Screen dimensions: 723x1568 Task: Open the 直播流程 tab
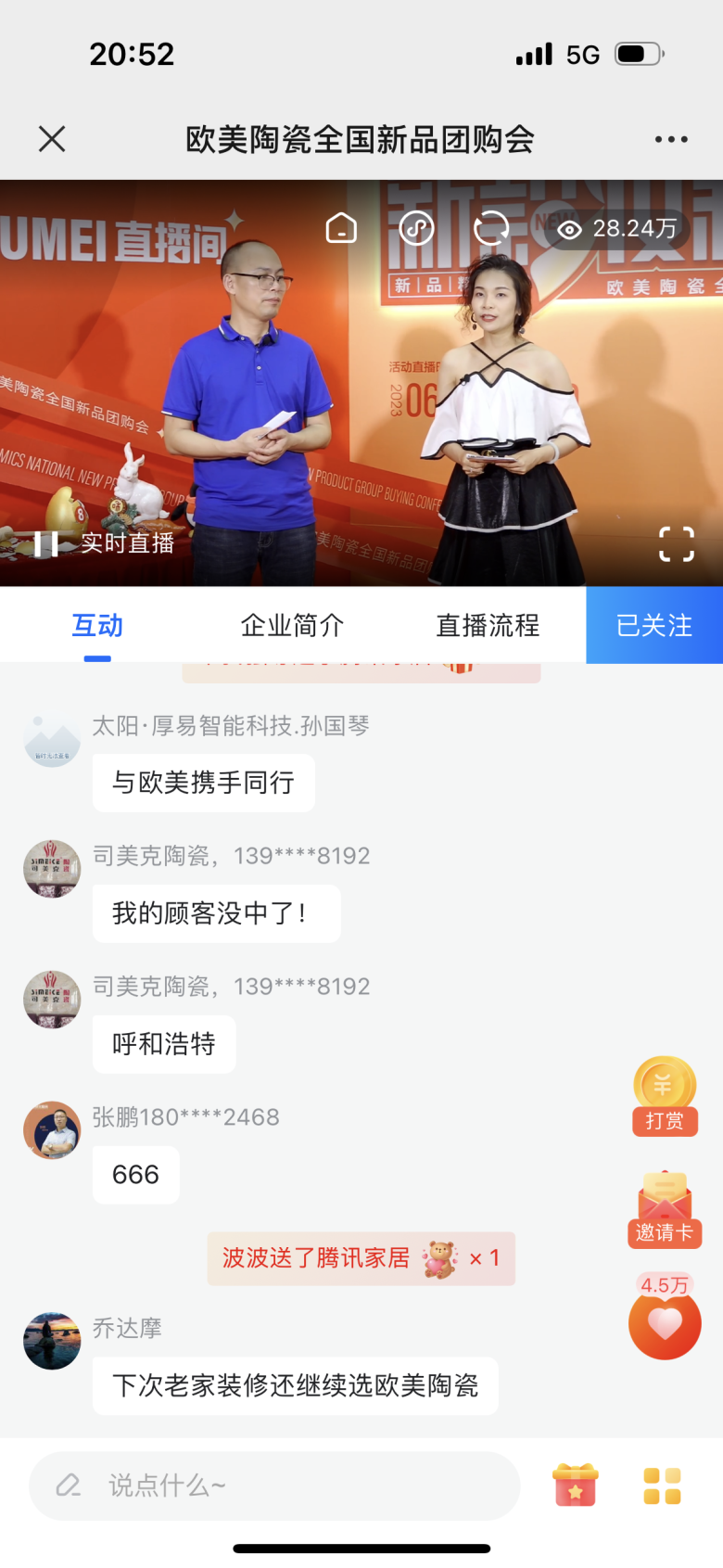click(x=488, y=626)
